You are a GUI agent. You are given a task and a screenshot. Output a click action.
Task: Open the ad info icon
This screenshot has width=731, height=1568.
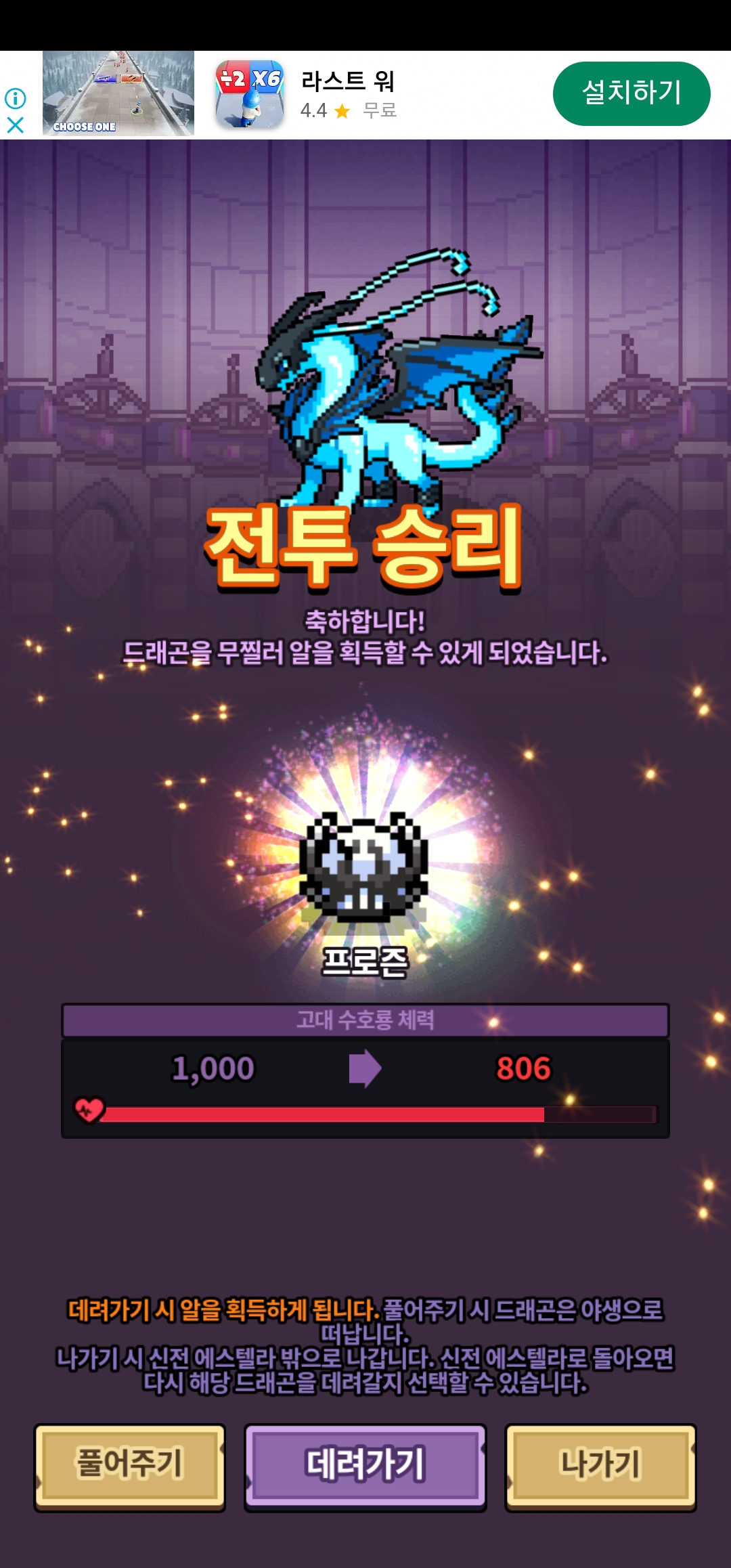click(15, 99)
